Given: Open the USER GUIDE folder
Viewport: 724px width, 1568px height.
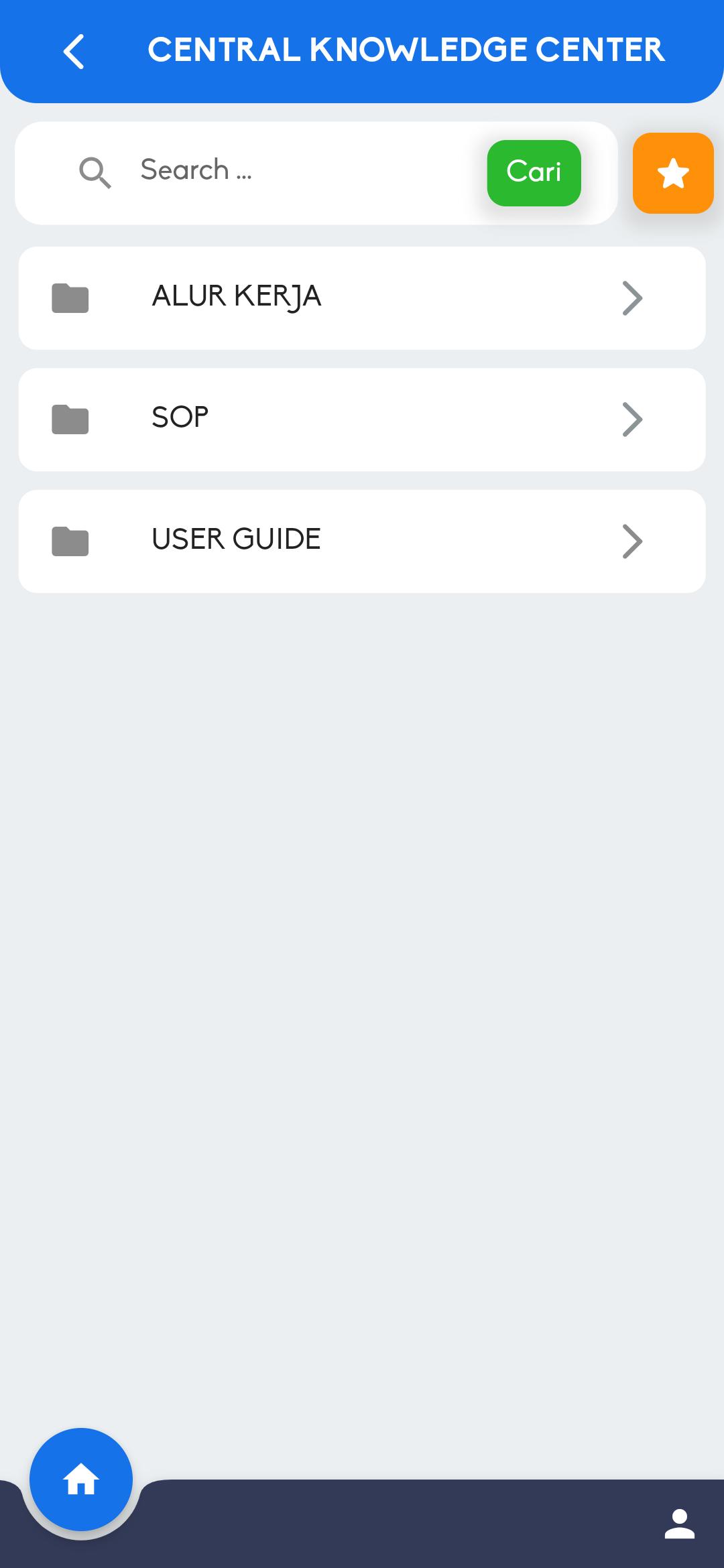Looking at the screenshot, I should tap(362, 541).
